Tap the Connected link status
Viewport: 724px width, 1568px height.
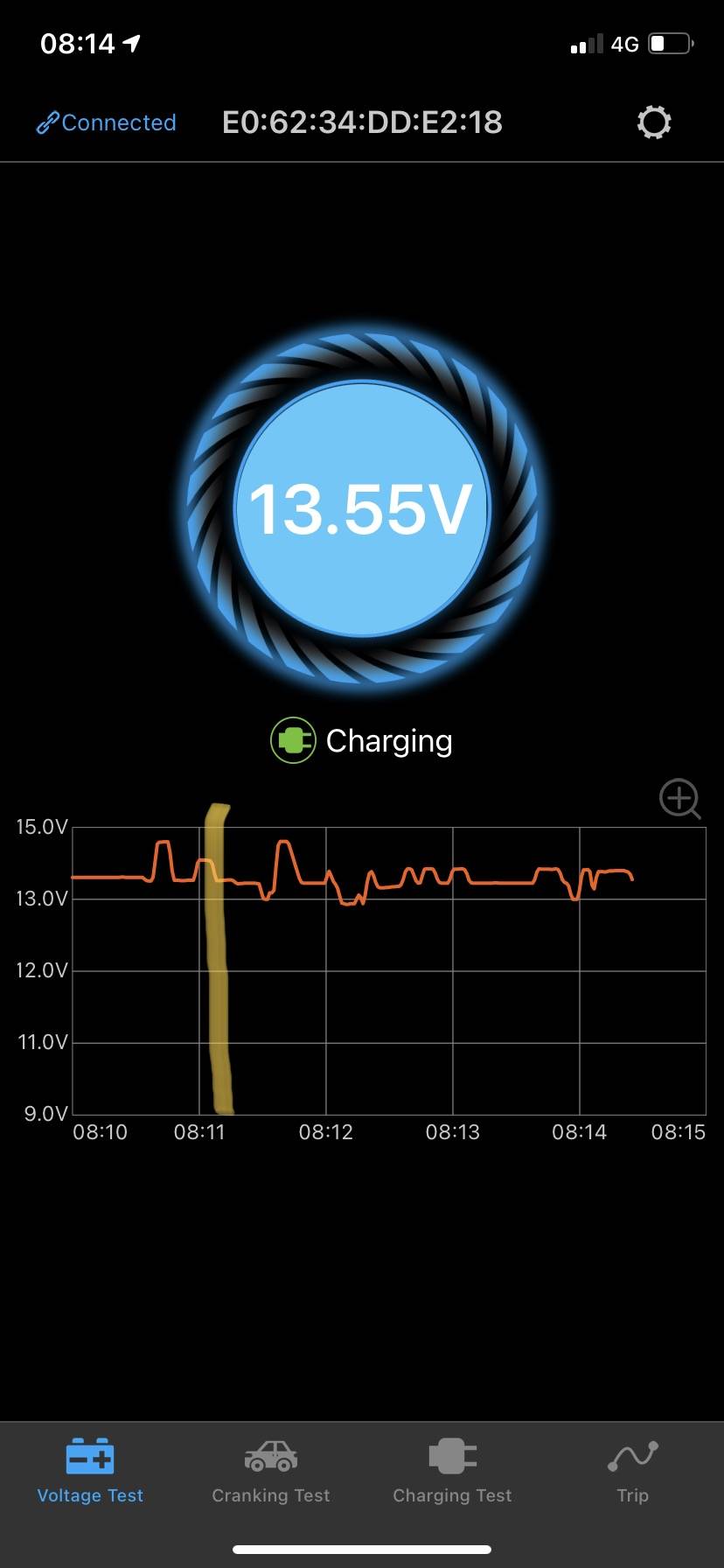tap(106, 122)
